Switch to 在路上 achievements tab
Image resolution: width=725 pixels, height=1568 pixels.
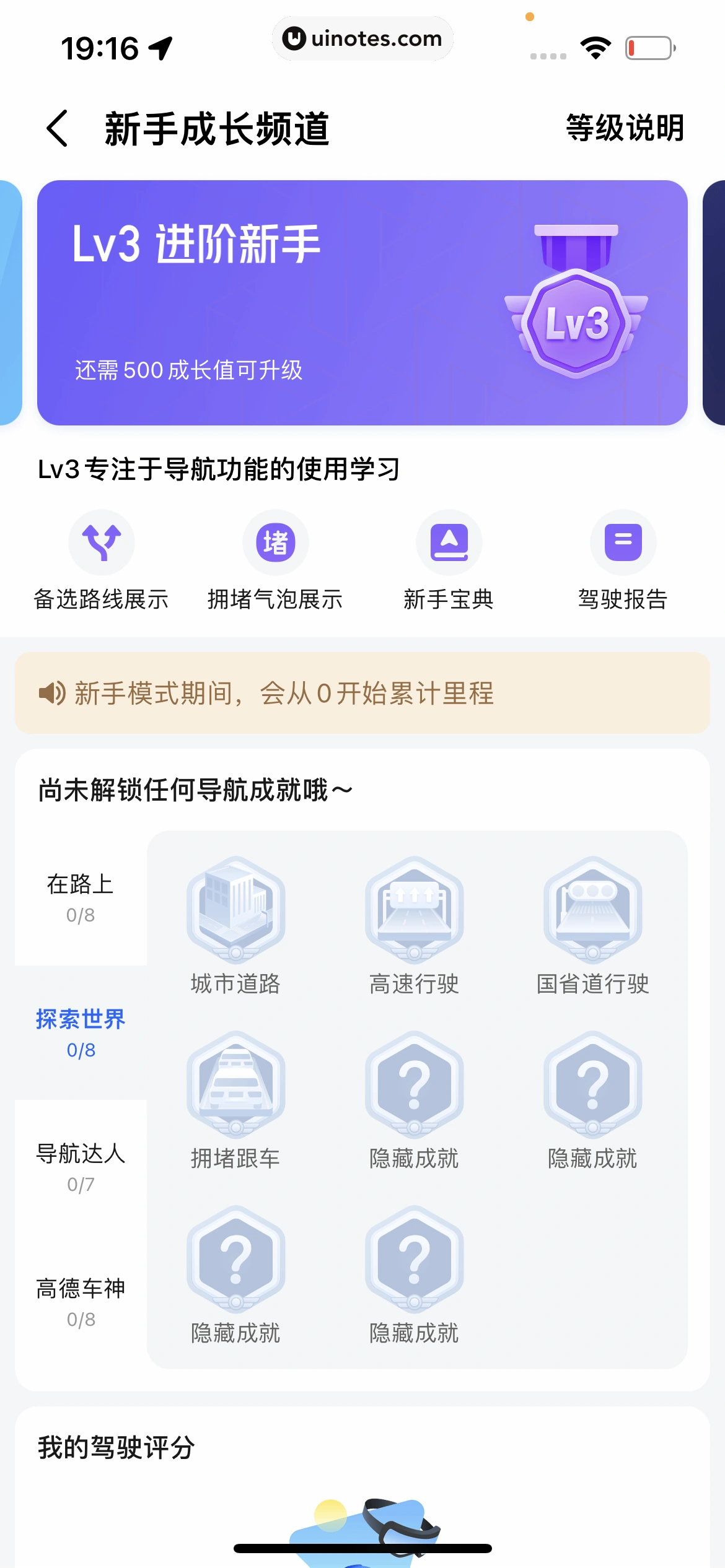pyautogui.click(x=81, y=898)
